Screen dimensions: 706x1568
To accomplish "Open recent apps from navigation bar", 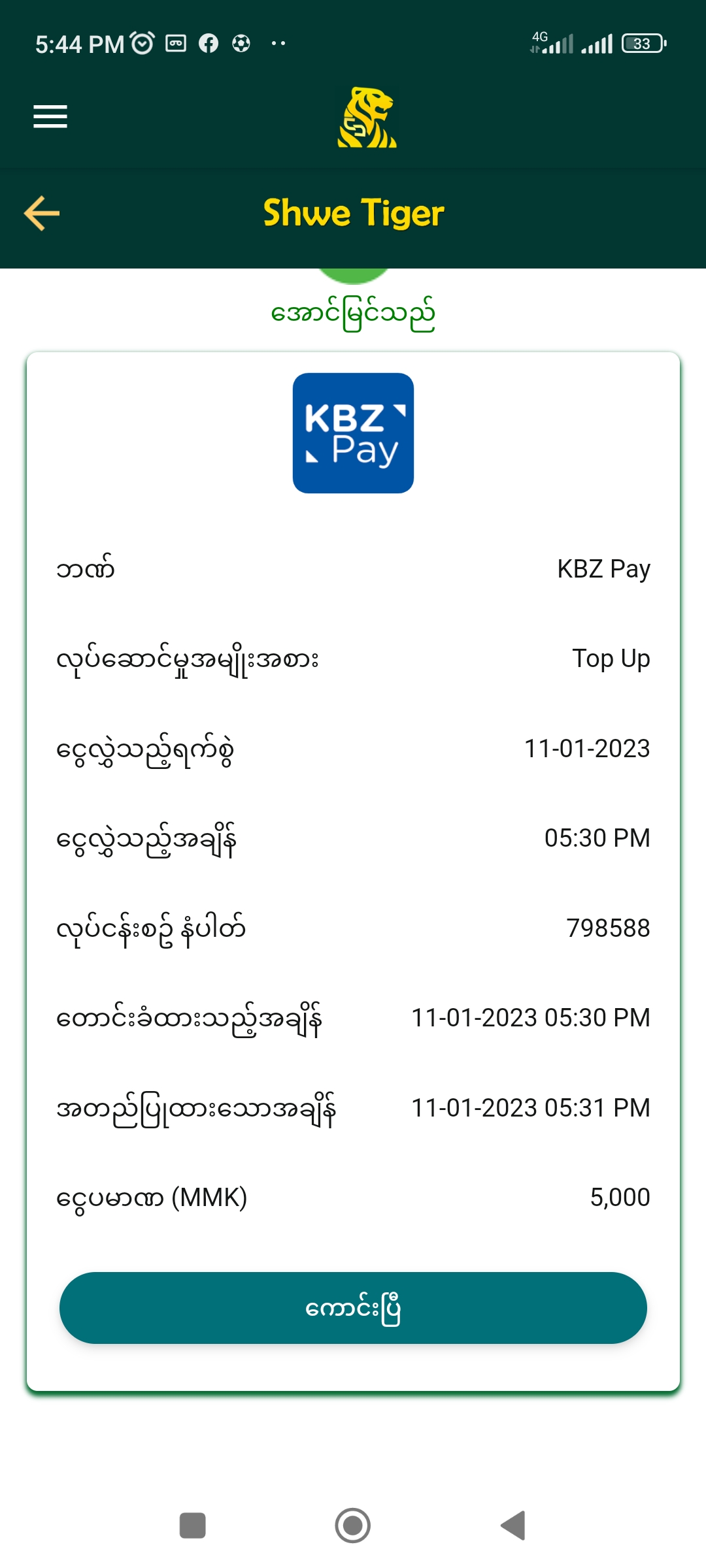I will tap(193, 1526).
